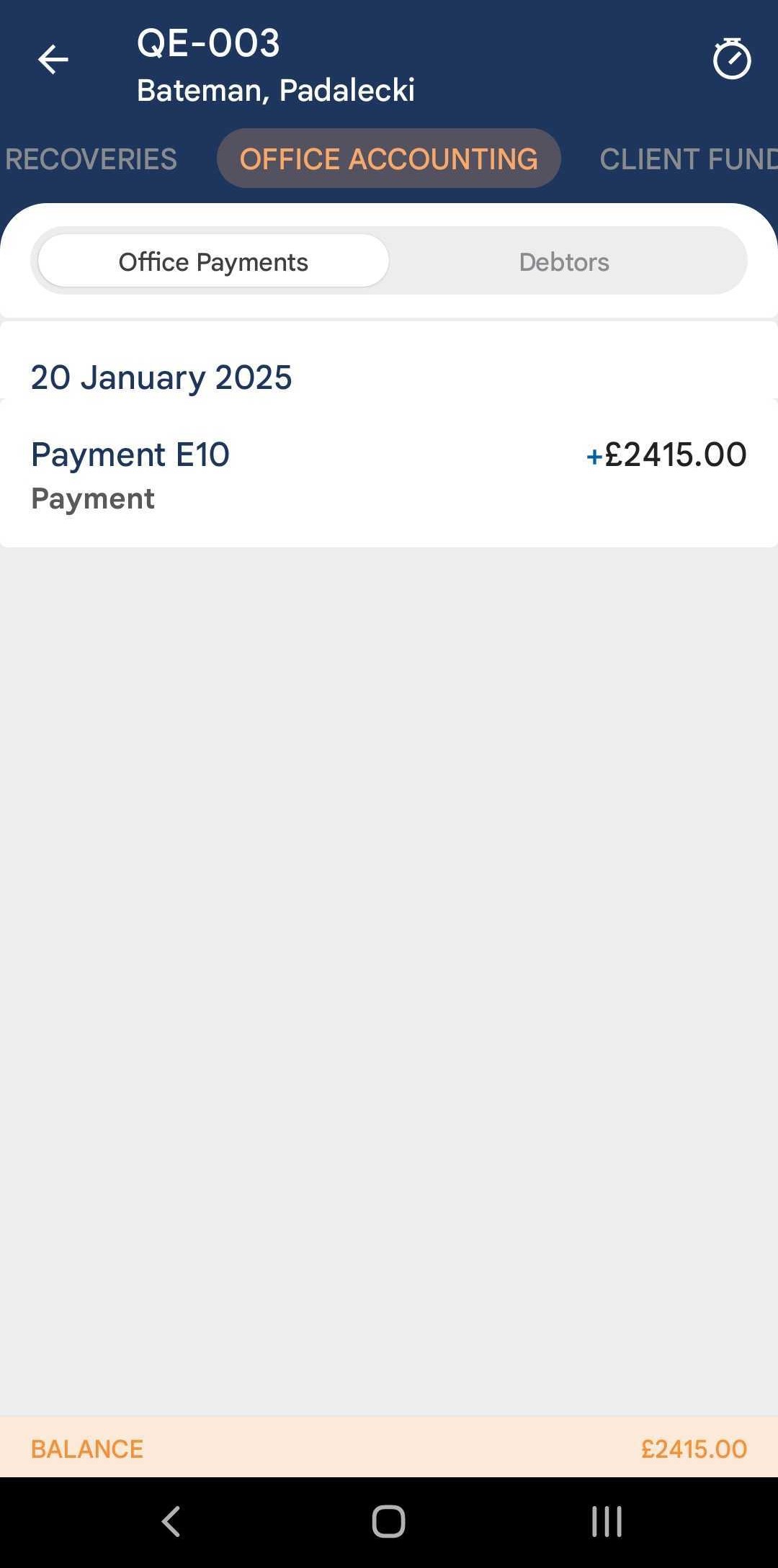Screen dimensions: 778x1568
Task: Select the Office Accounting tab
Action: [x=388, y=158]
